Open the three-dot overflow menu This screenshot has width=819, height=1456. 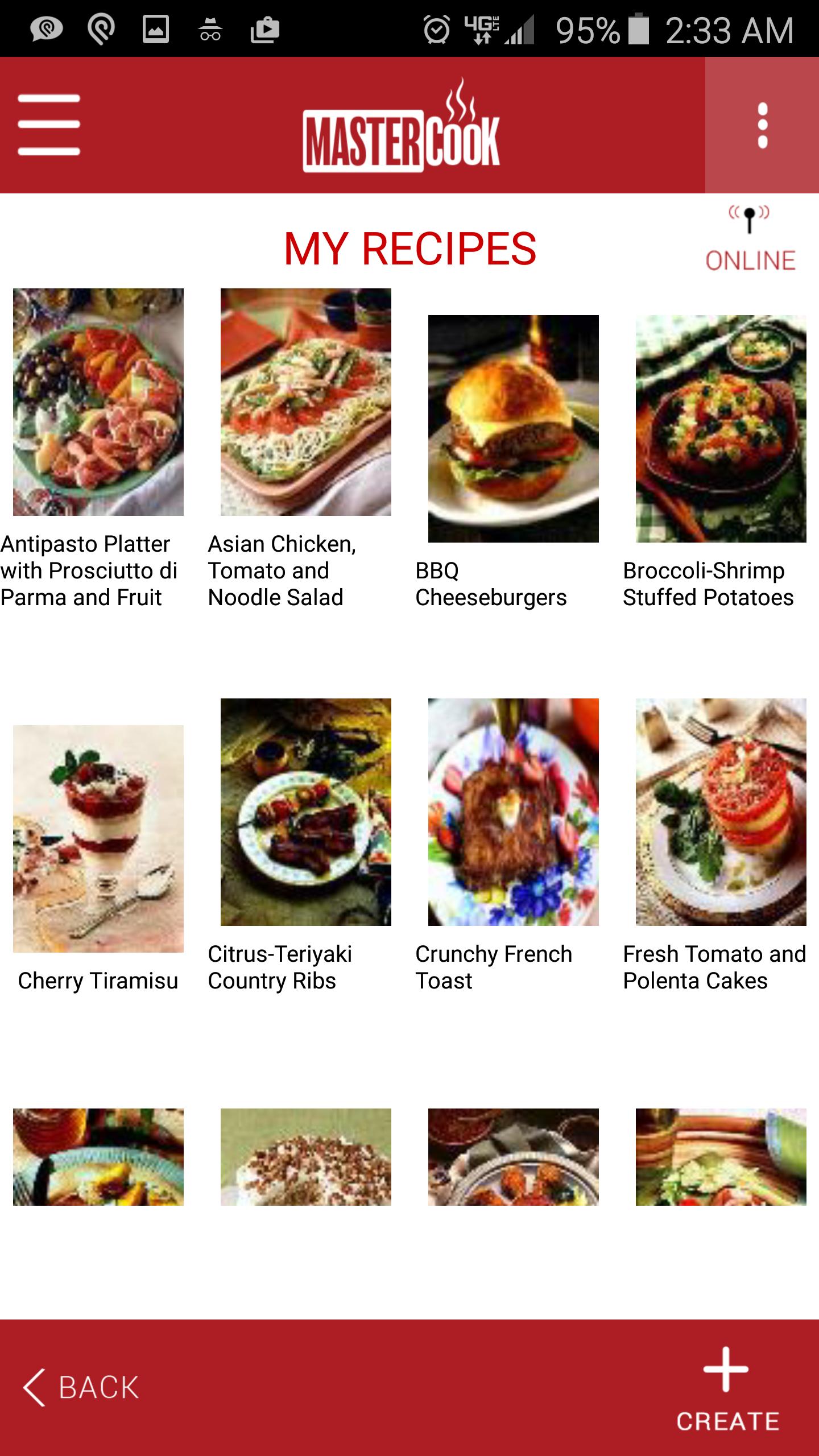pyautogui.click(x=762, y=125)
